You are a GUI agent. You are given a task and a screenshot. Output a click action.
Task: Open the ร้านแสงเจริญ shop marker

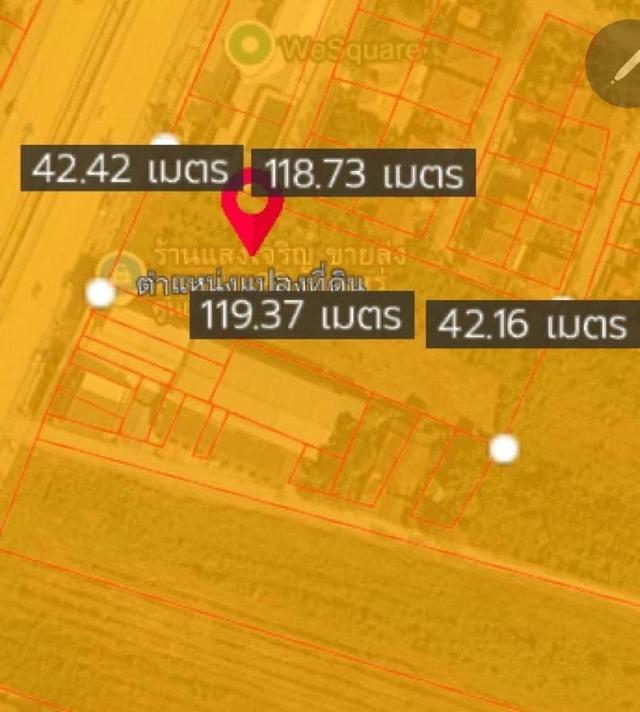pyautogui.click(x=118, y=271)
